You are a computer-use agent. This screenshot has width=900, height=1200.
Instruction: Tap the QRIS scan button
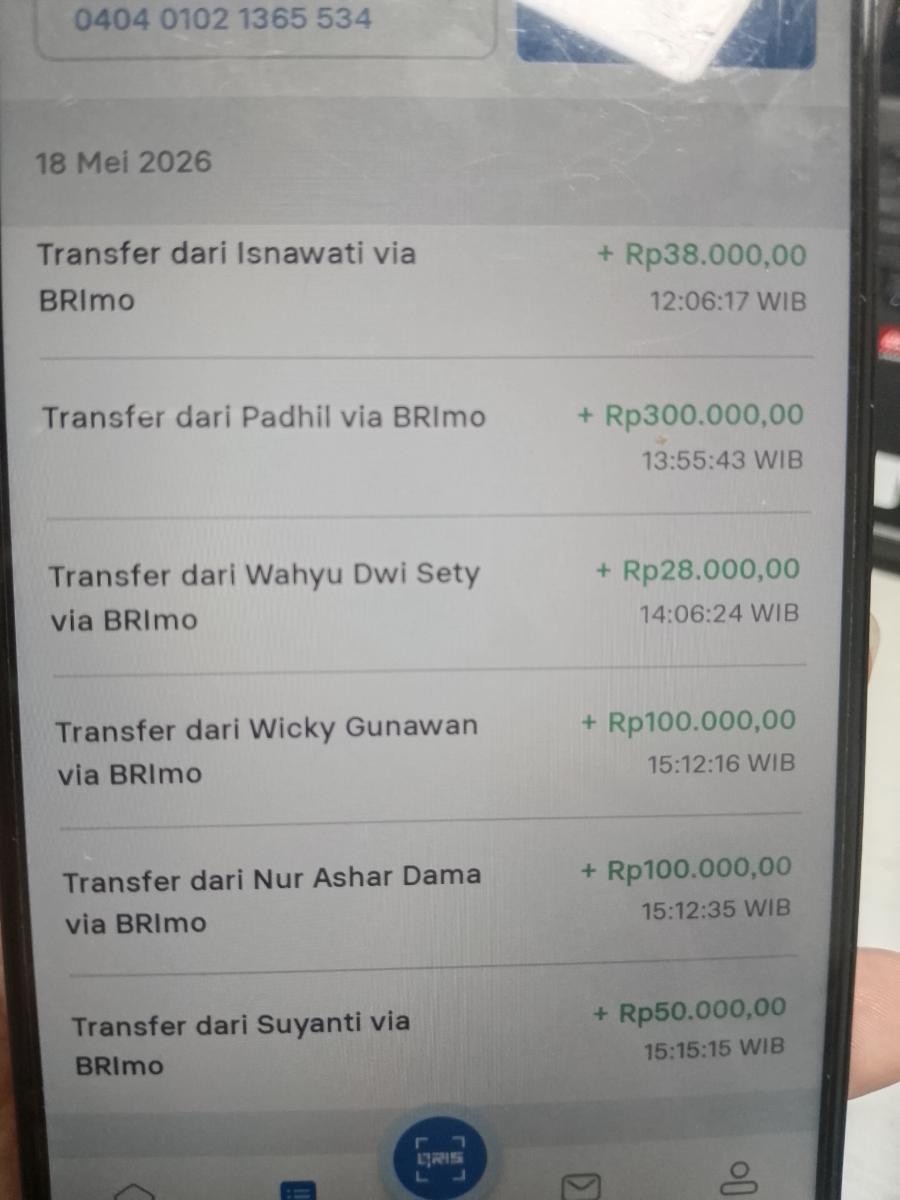click(x=439, y=1157)
